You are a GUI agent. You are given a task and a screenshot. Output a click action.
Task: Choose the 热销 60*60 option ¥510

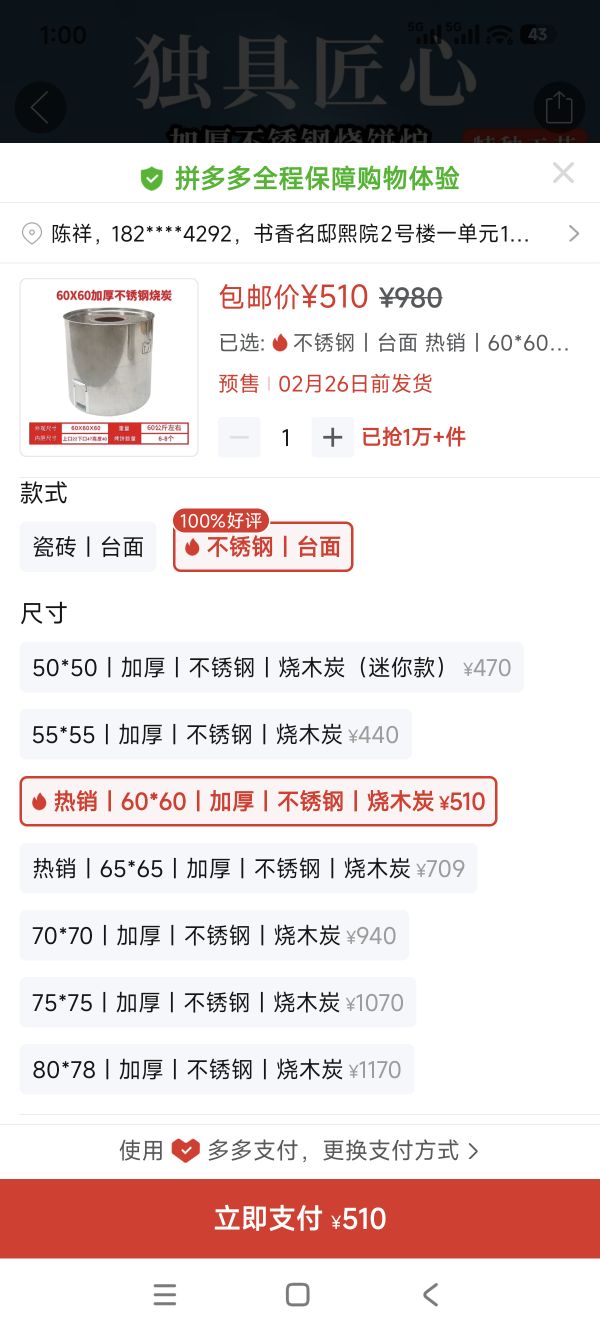(x=258, y=801)
